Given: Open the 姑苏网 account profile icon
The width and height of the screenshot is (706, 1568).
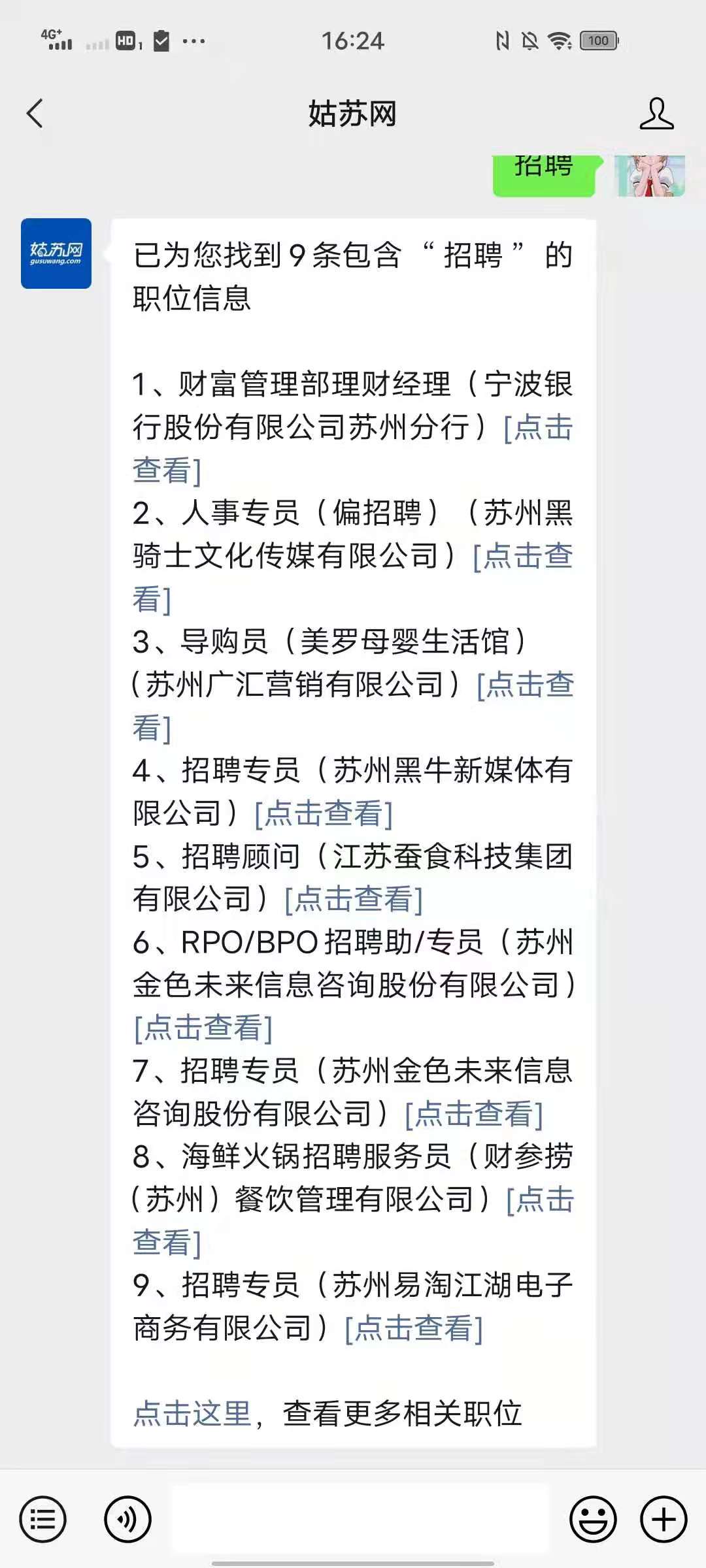Looking at the screenshot, I should click(x=656, y=114).
